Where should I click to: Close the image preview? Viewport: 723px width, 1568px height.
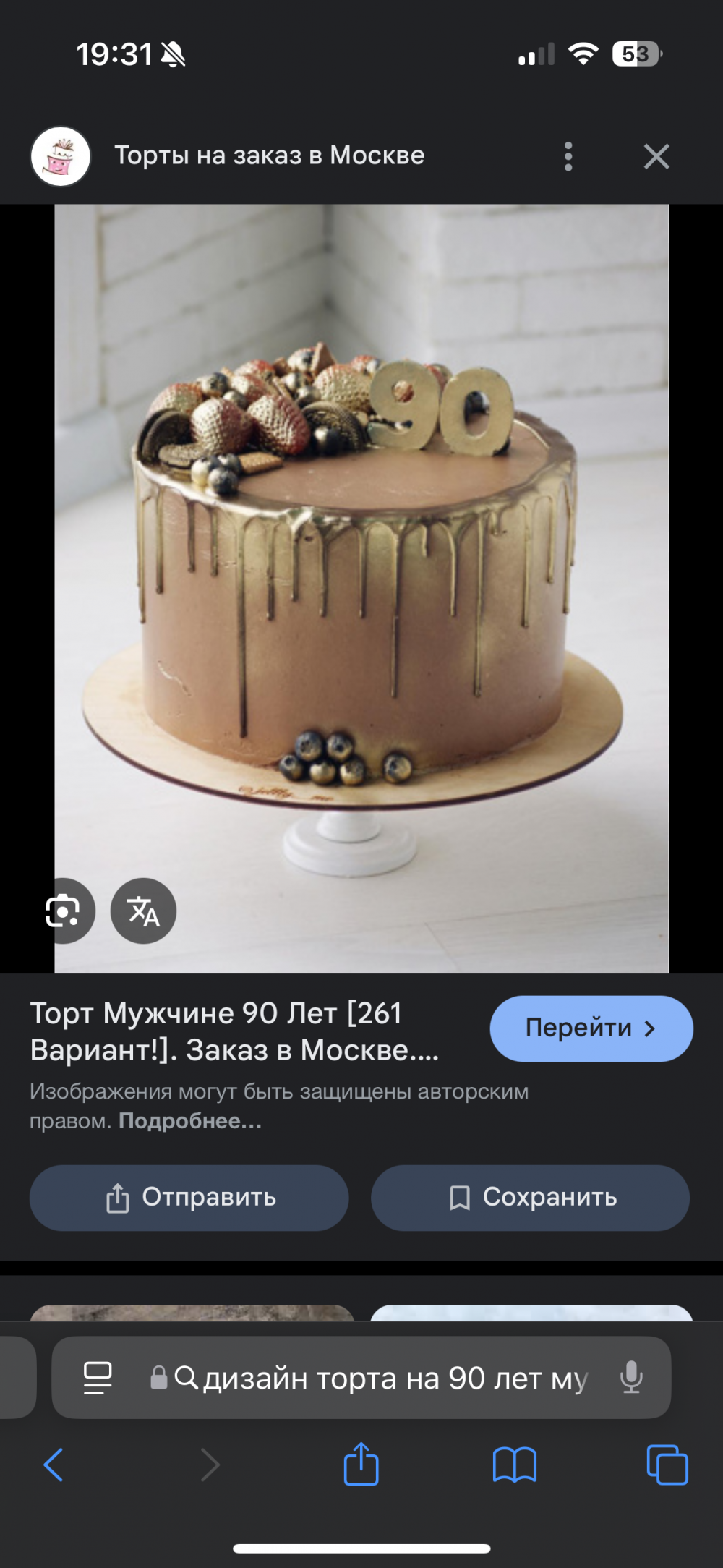coord(656,156)
